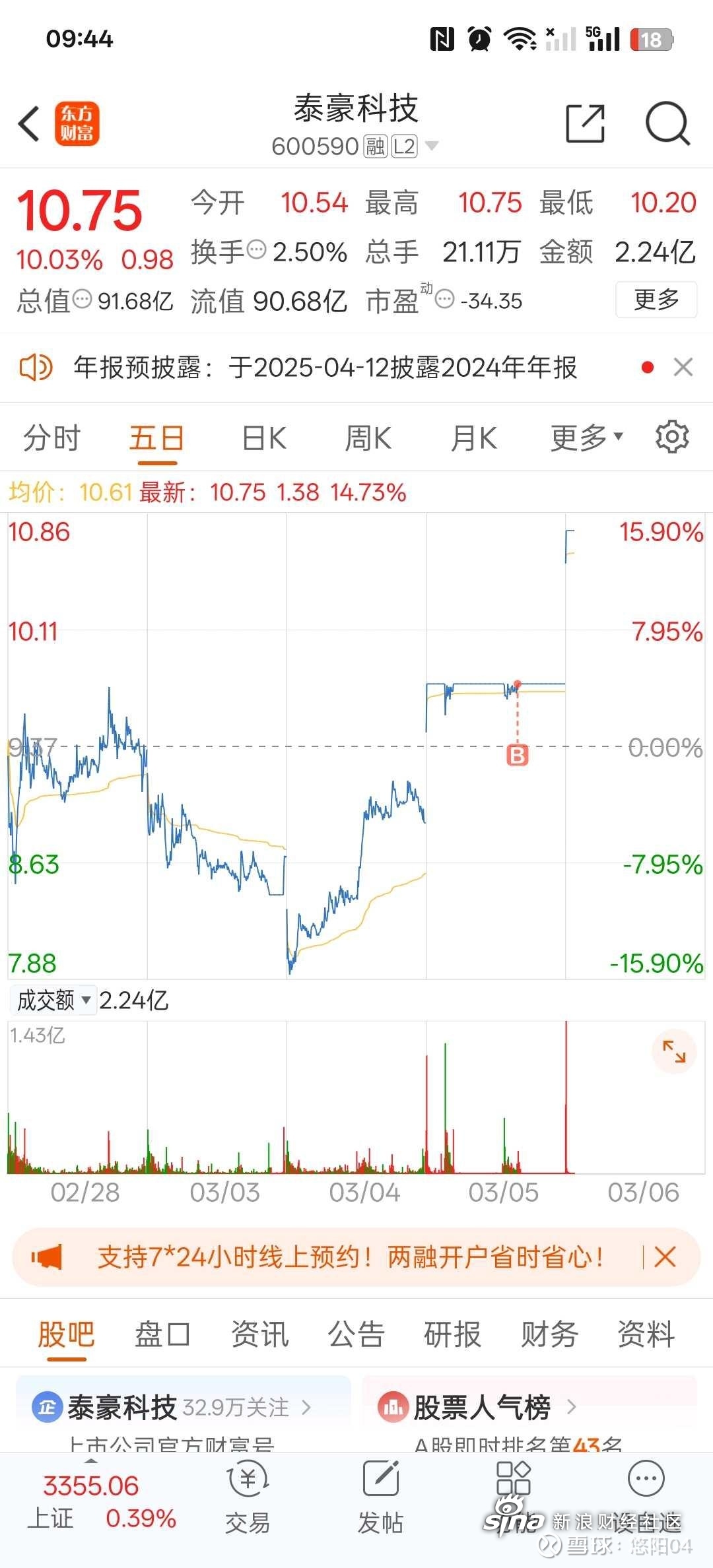Switch to the 分时 chart tab
Screen dimensions: 713x1568
pos(51,438)
